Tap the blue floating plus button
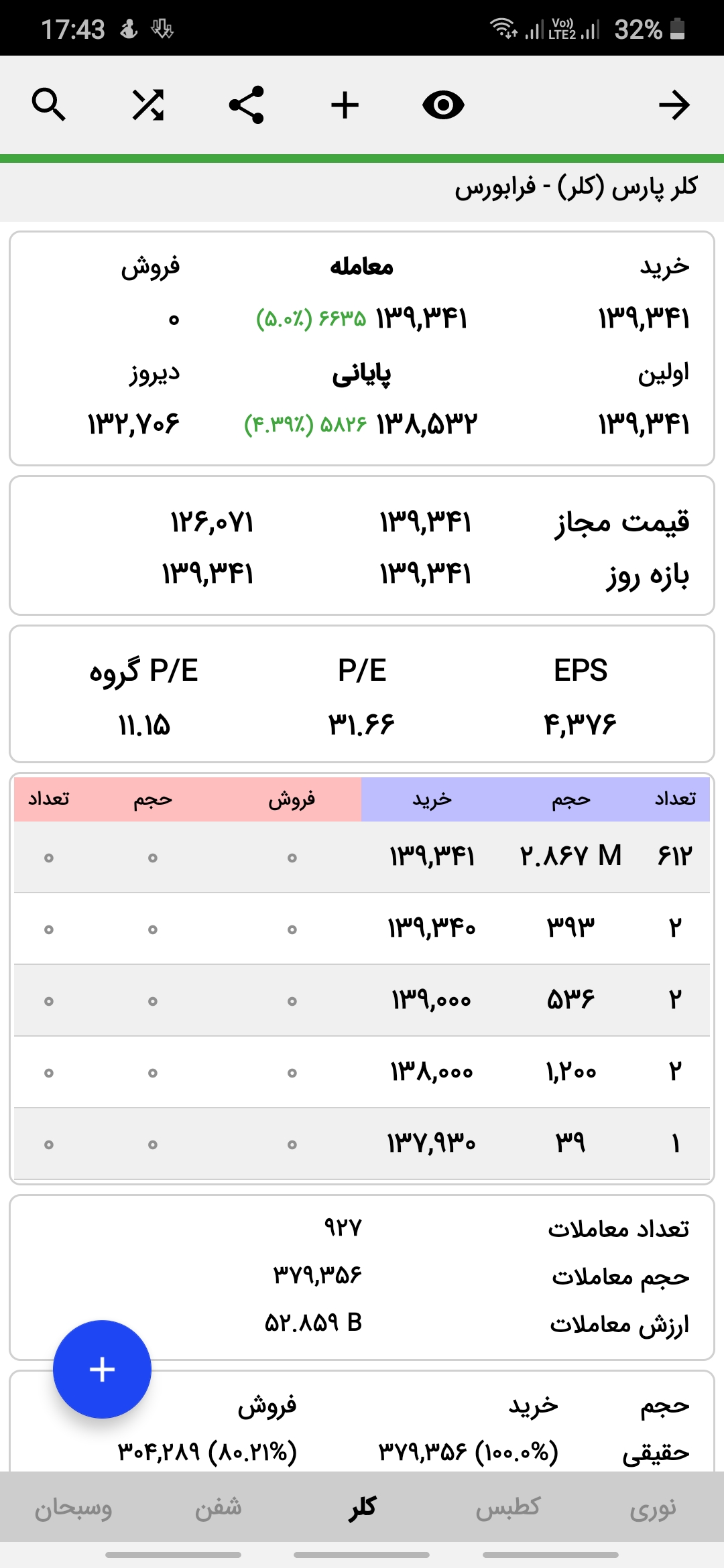The image size is (724, 1568). (x=102, y=1369)
